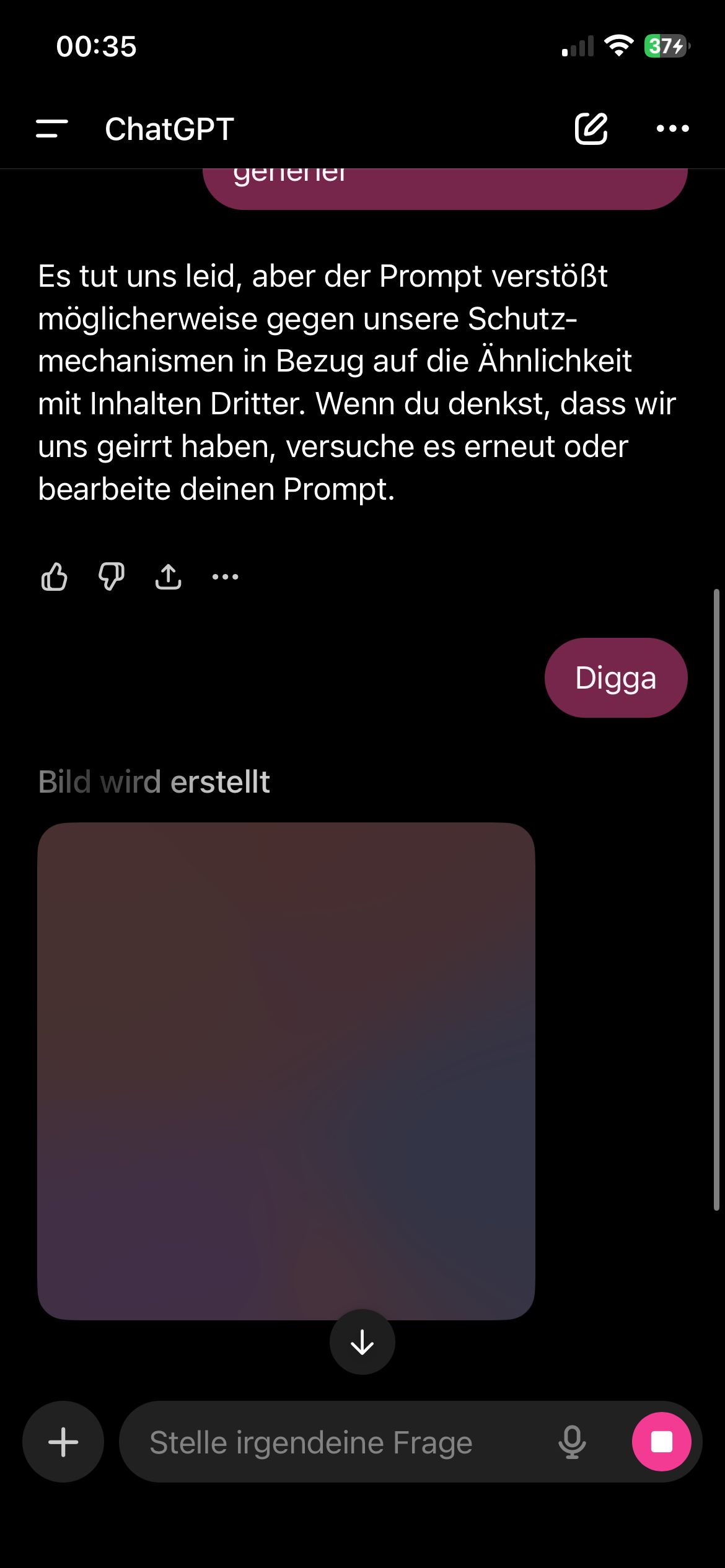This screenshot has height=1568, width=725.
Task: Stop the image generation
Action: tap(661, 1442)
